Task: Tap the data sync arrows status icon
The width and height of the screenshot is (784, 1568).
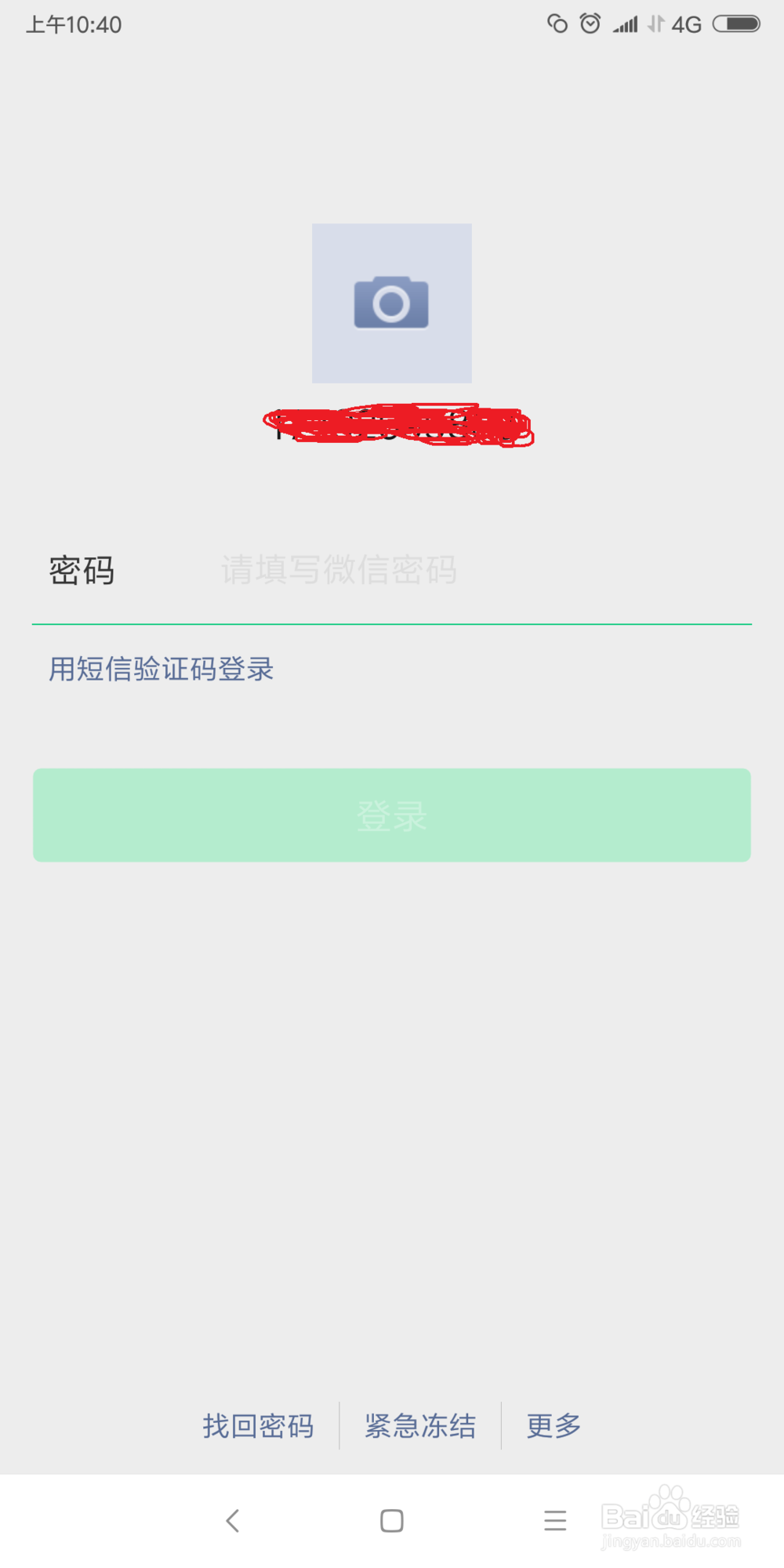Action: (655, 24)
